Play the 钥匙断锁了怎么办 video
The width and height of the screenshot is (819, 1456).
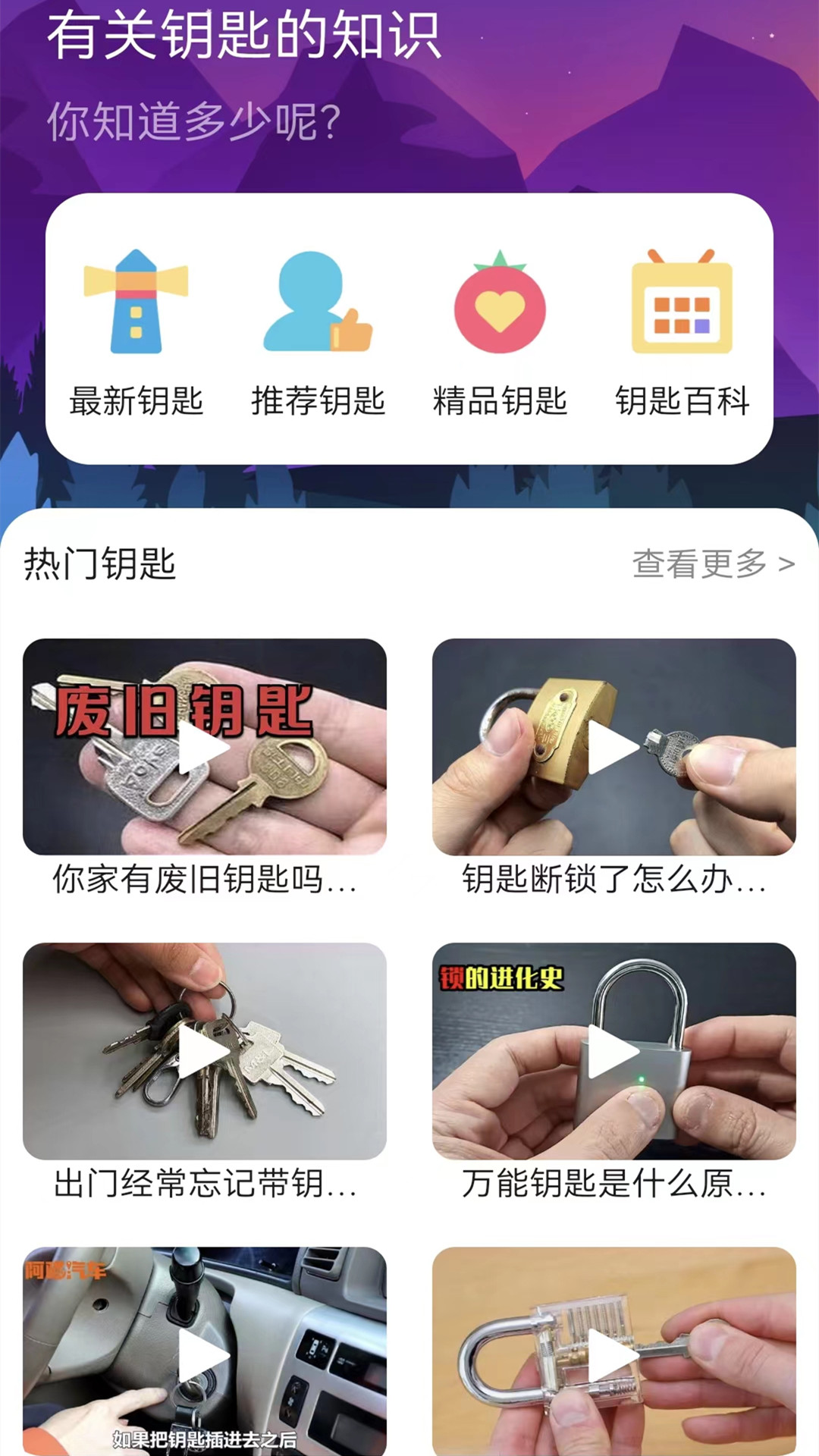point(614,748)
